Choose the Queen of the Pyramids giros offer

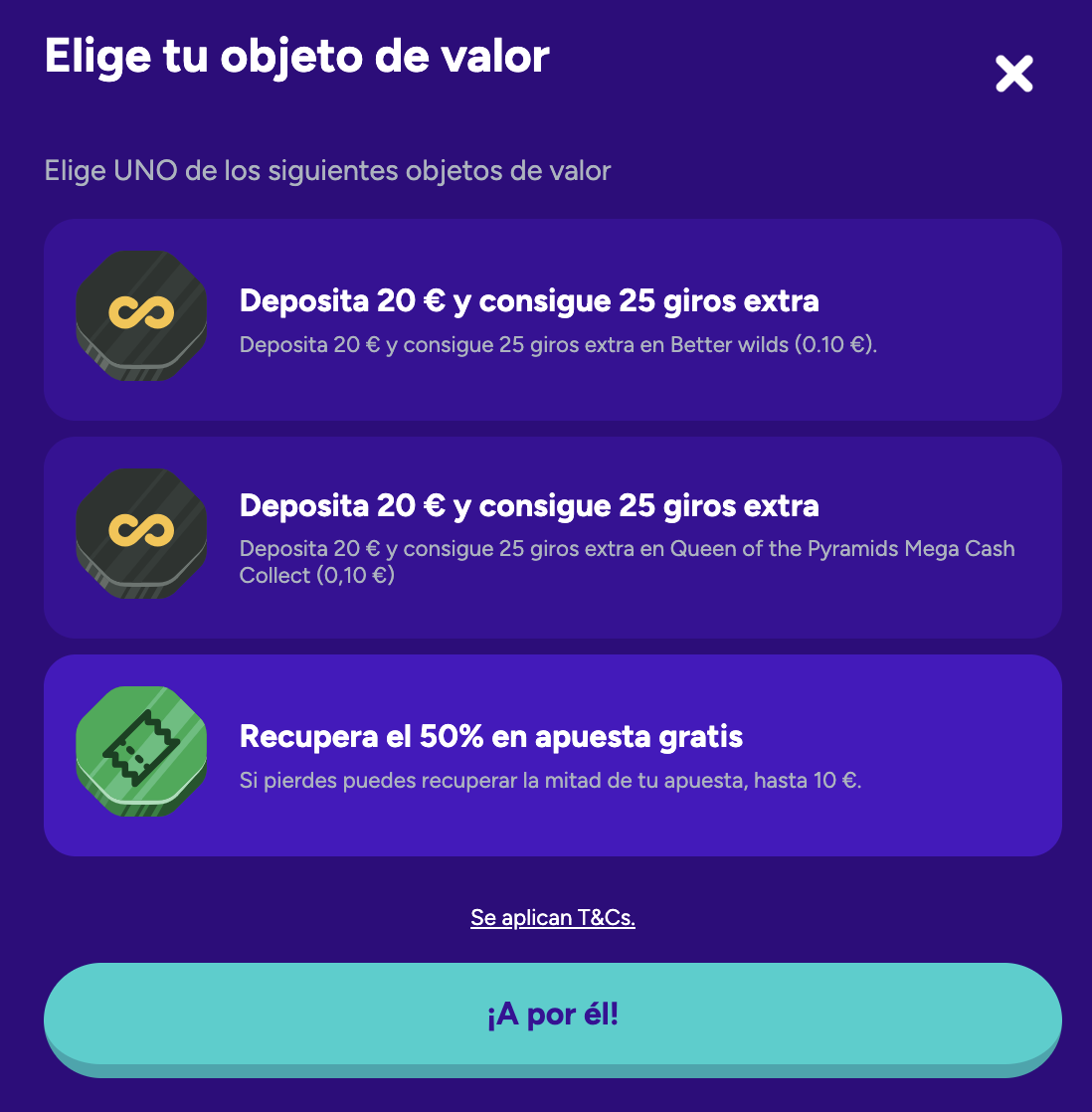coord(552,537)
